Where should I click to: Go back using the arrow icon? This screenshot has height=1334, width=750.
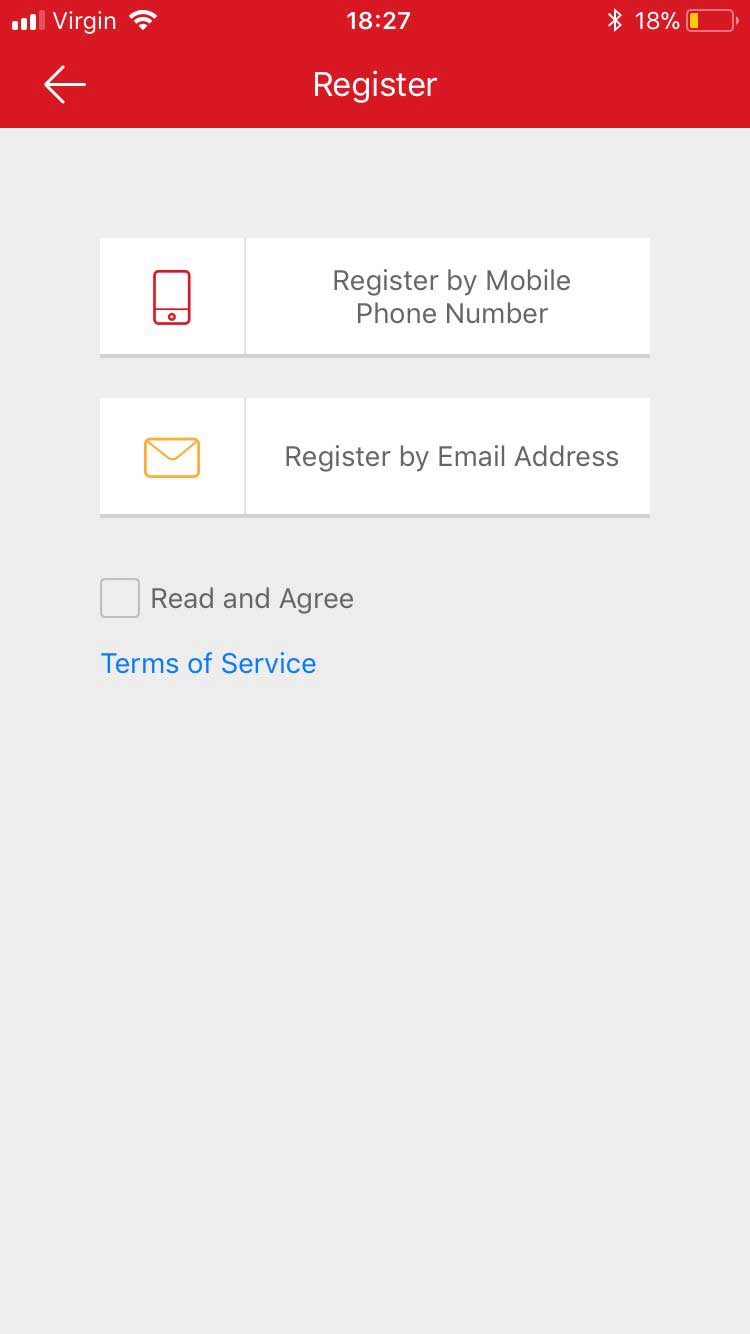click(x=65, y=85)
